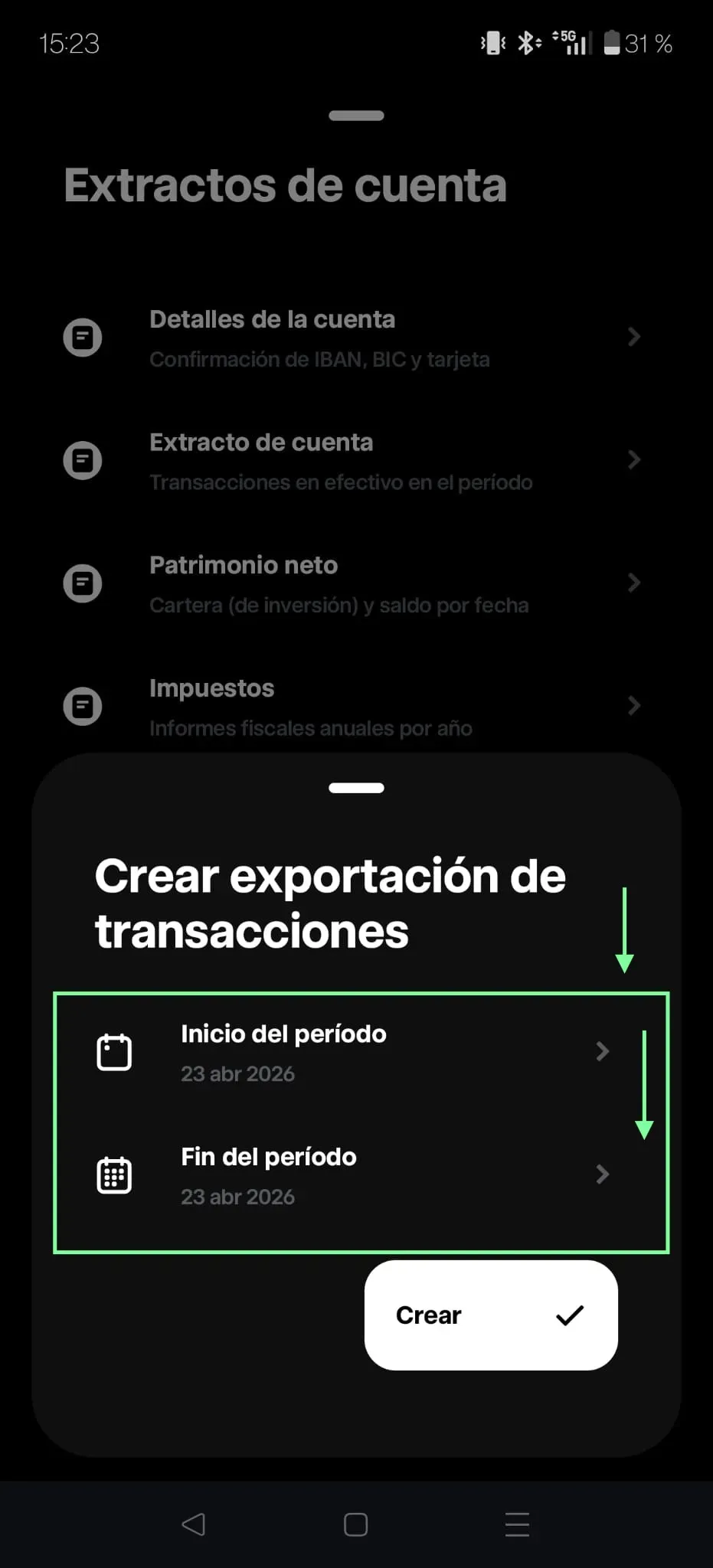713x1568 pixels.
Task: Tap the checkmark inside the Crear button
Action: coord(570,1315)
